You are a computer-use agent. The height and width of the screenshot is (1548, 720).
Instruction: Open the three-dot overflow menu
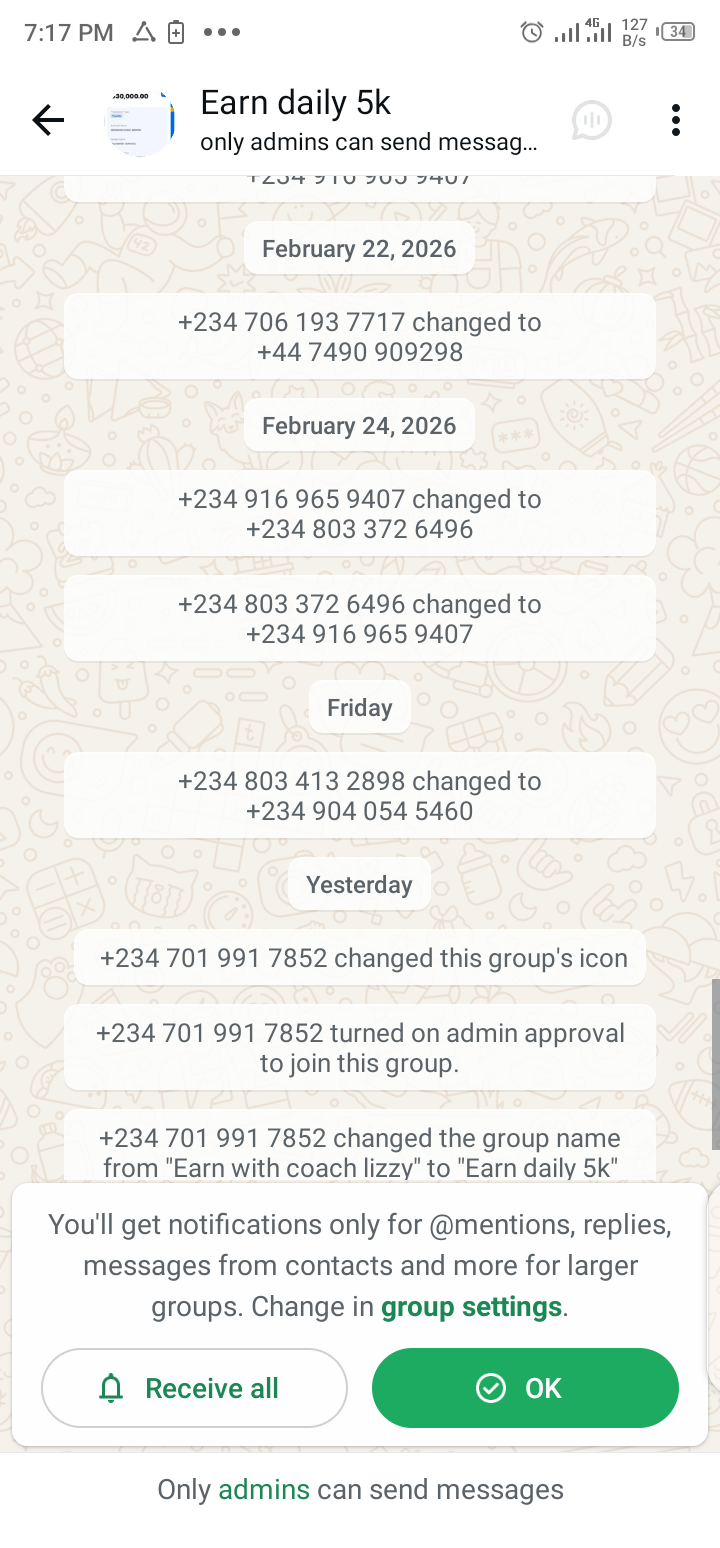pyautogui.click(x=676, y=121)
